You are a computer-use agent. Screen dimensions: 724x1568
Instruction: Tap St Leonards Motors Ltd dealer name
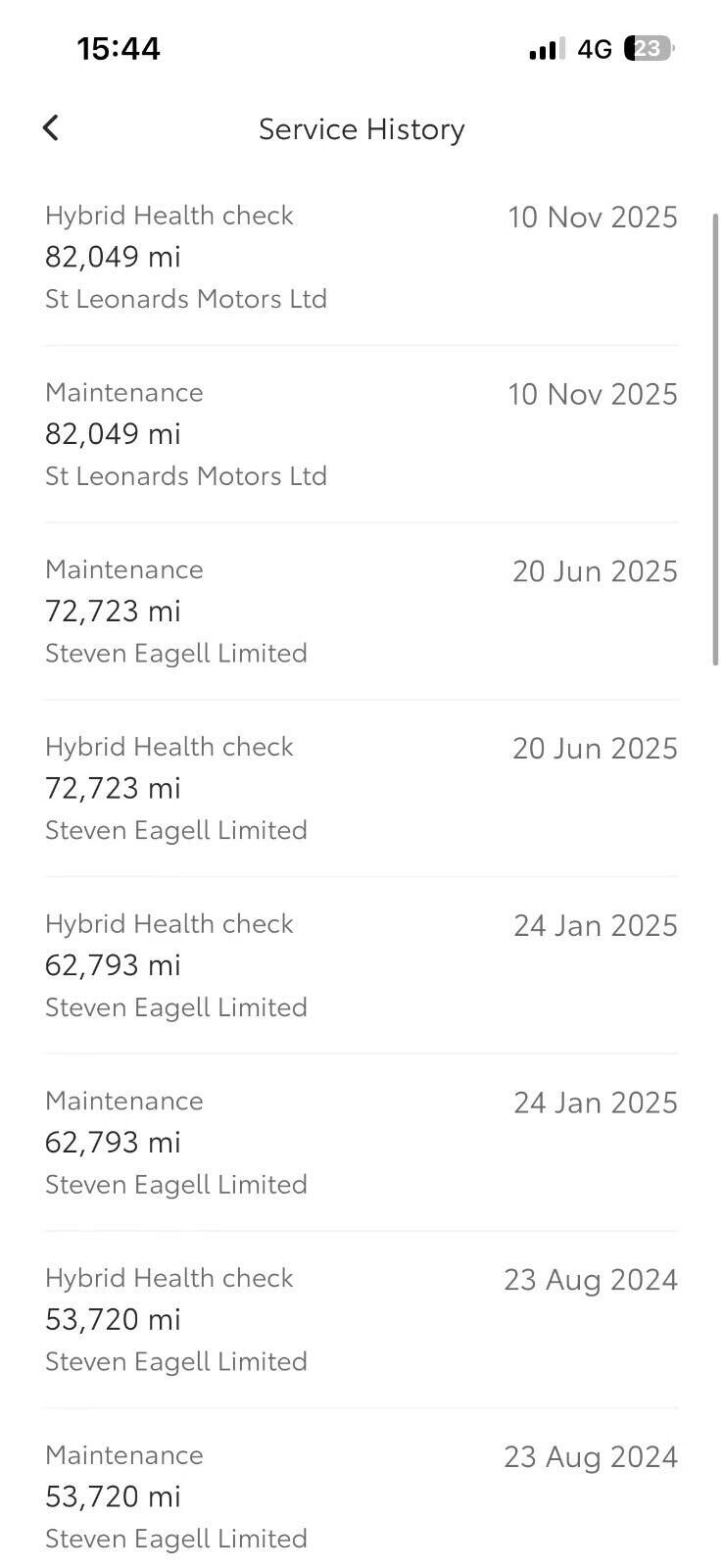[185, 298]
